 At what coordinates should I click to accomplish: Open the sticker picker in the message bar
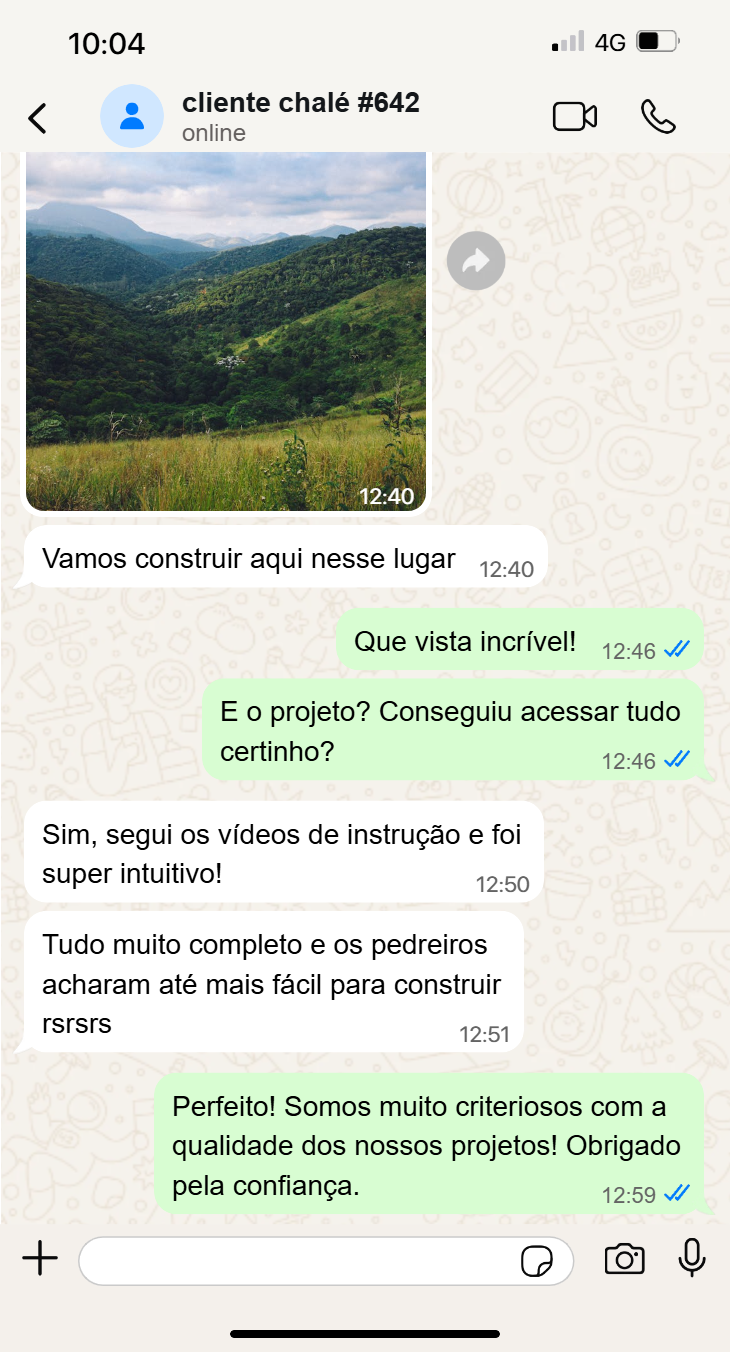[539, 1261]
